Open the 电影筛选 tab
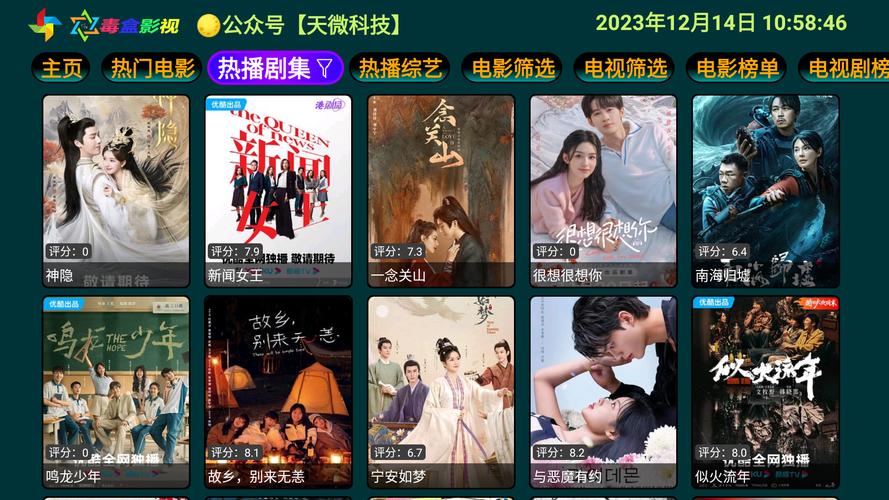This screenshot has height=500, width=889. click(x=513, y=68)
